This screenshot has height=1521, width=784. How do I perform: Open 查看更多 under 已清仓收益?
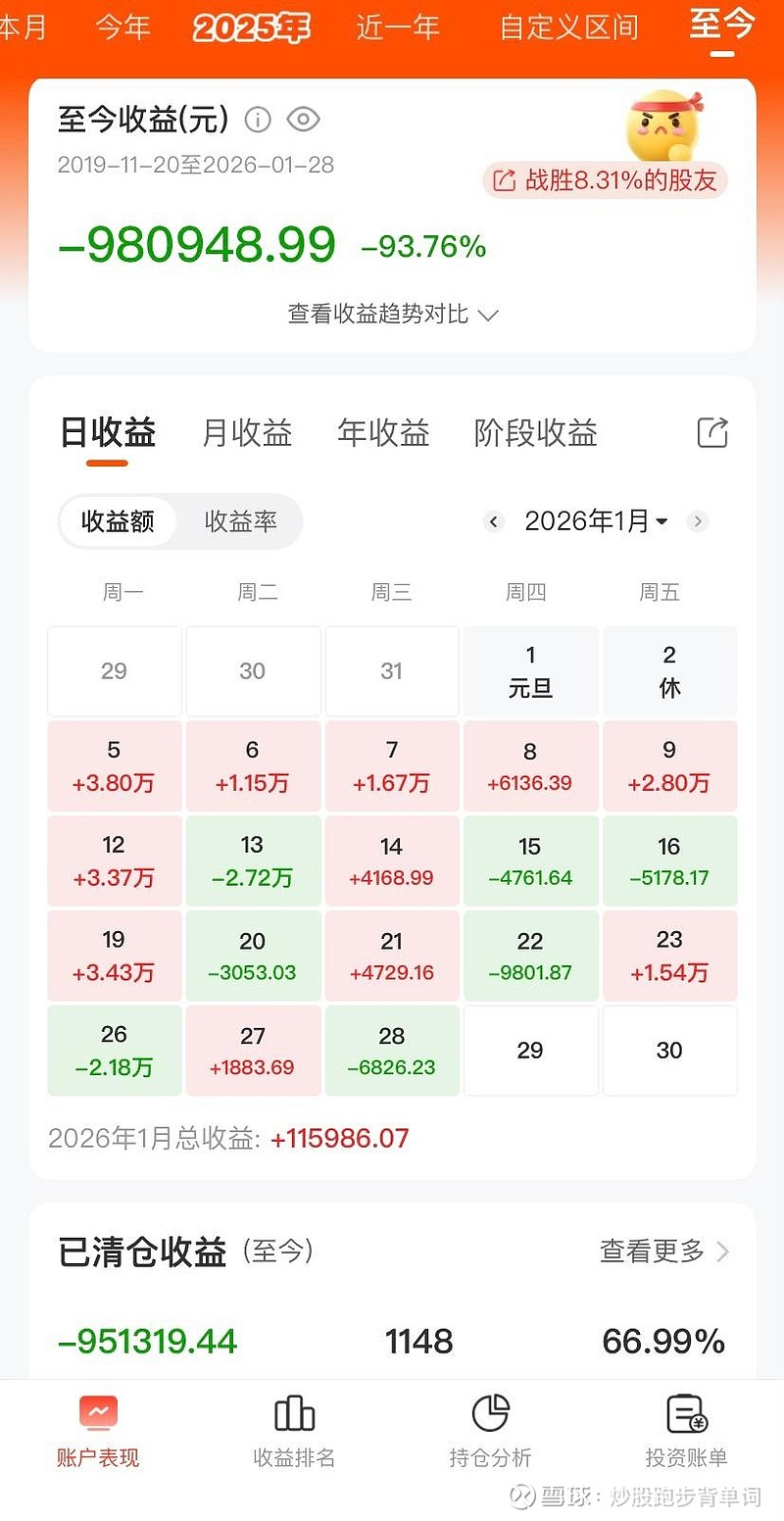coord(661,1251)
